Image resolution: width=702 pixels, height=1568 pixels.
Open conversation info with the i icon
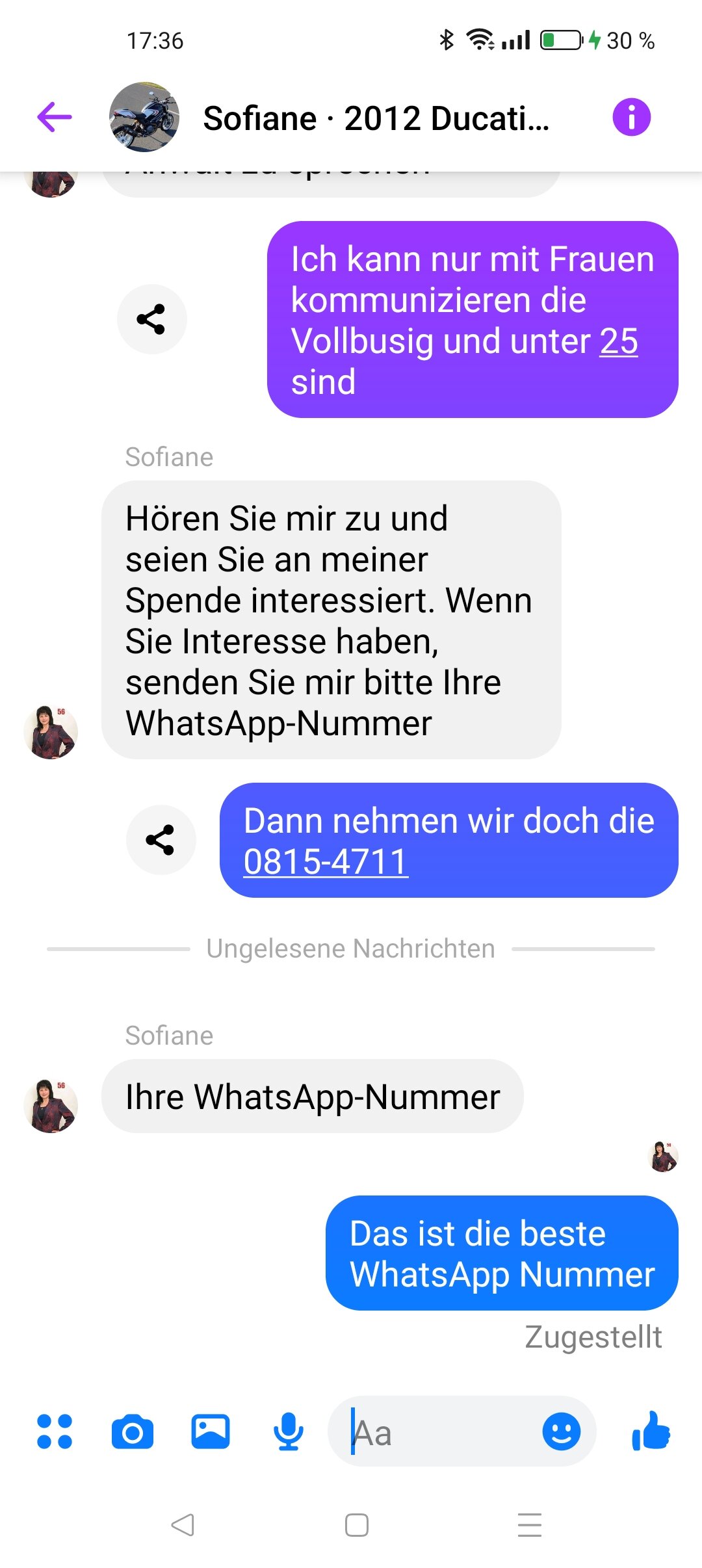click(631, 118)
